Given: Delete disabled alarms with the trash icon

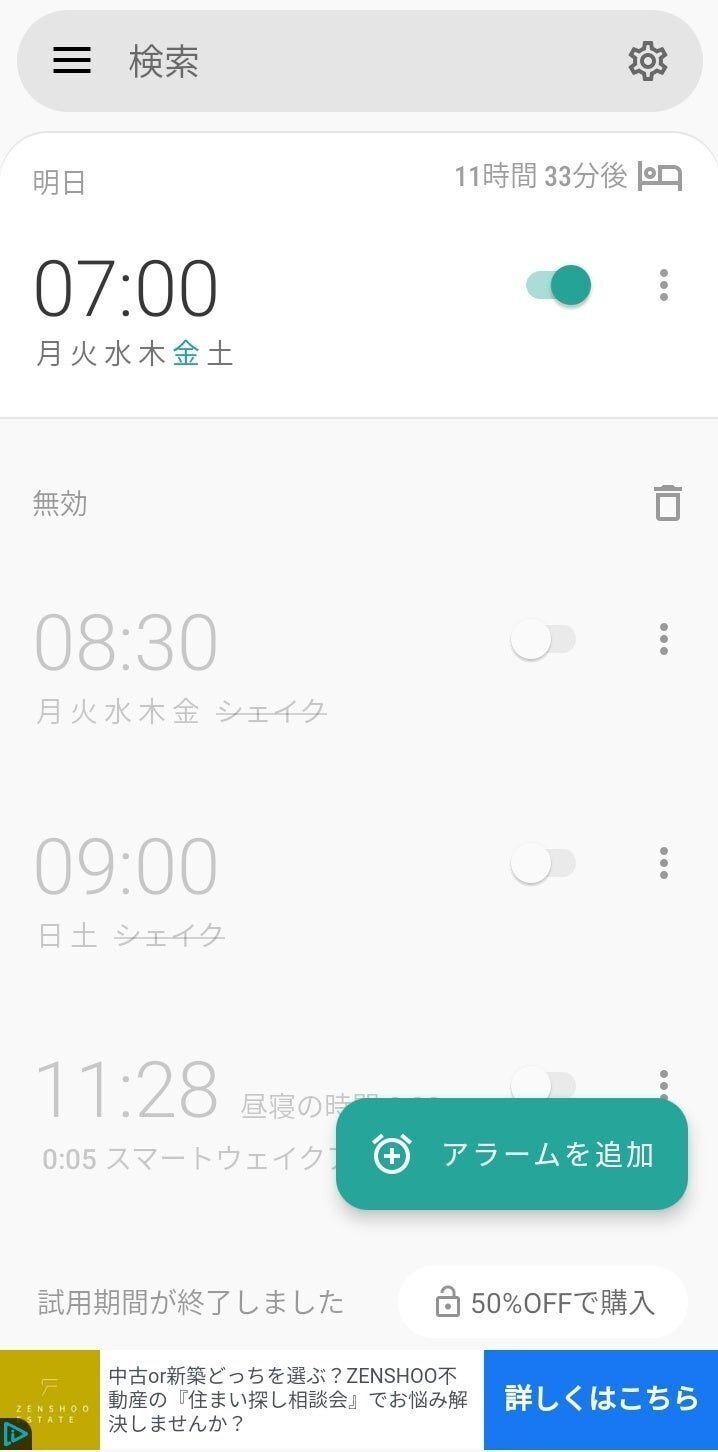Looking at the screenshot, I should tap(667, 502).
